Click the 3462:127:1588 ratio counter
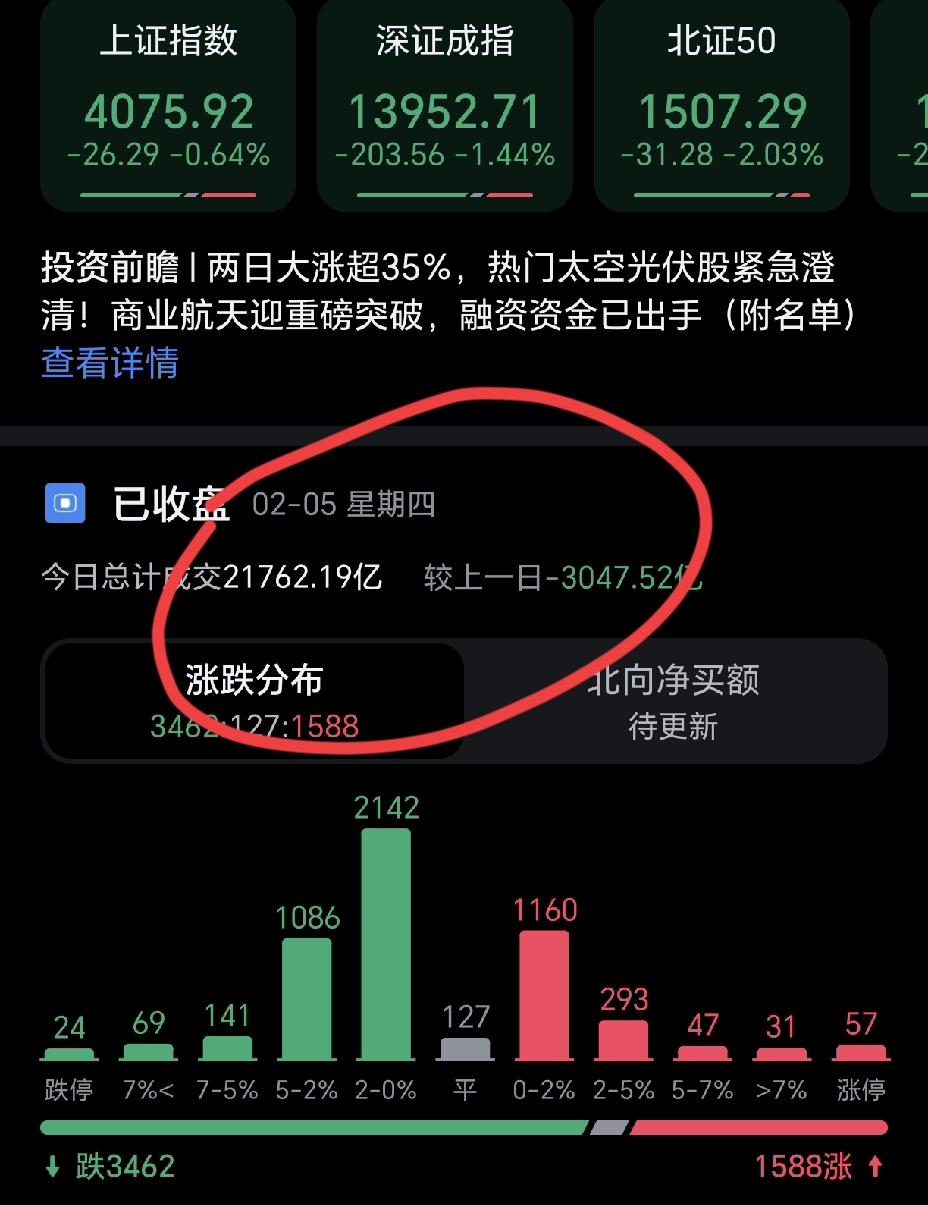Screen dimensions: 928x1205 click(x=251, y=727)
